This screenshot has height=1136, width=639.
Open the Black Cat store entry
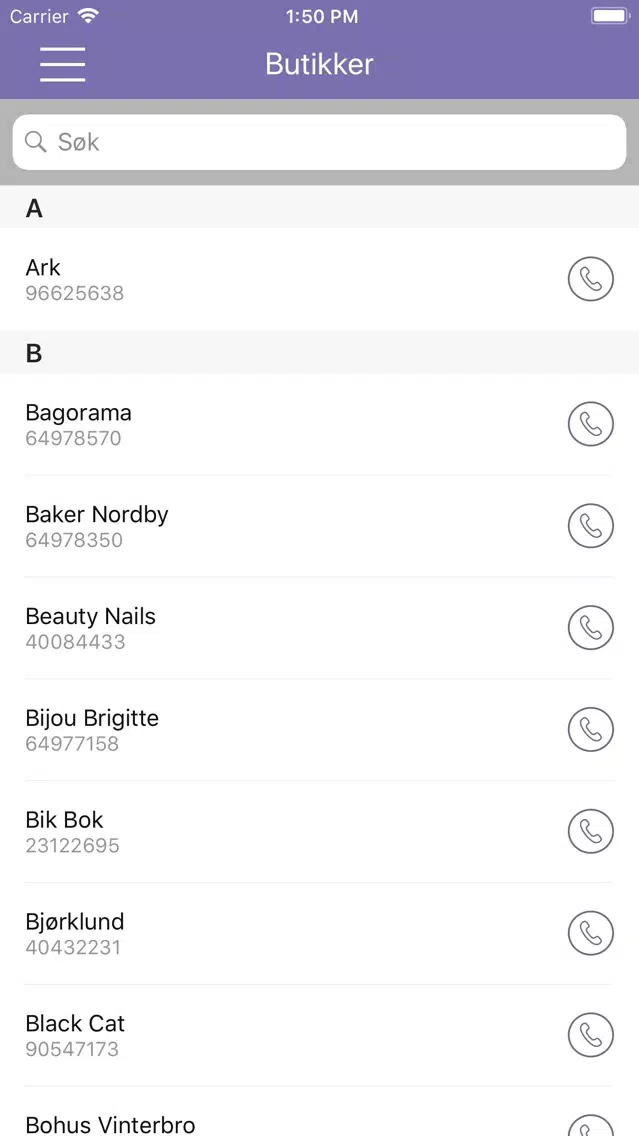(320, 1035)
